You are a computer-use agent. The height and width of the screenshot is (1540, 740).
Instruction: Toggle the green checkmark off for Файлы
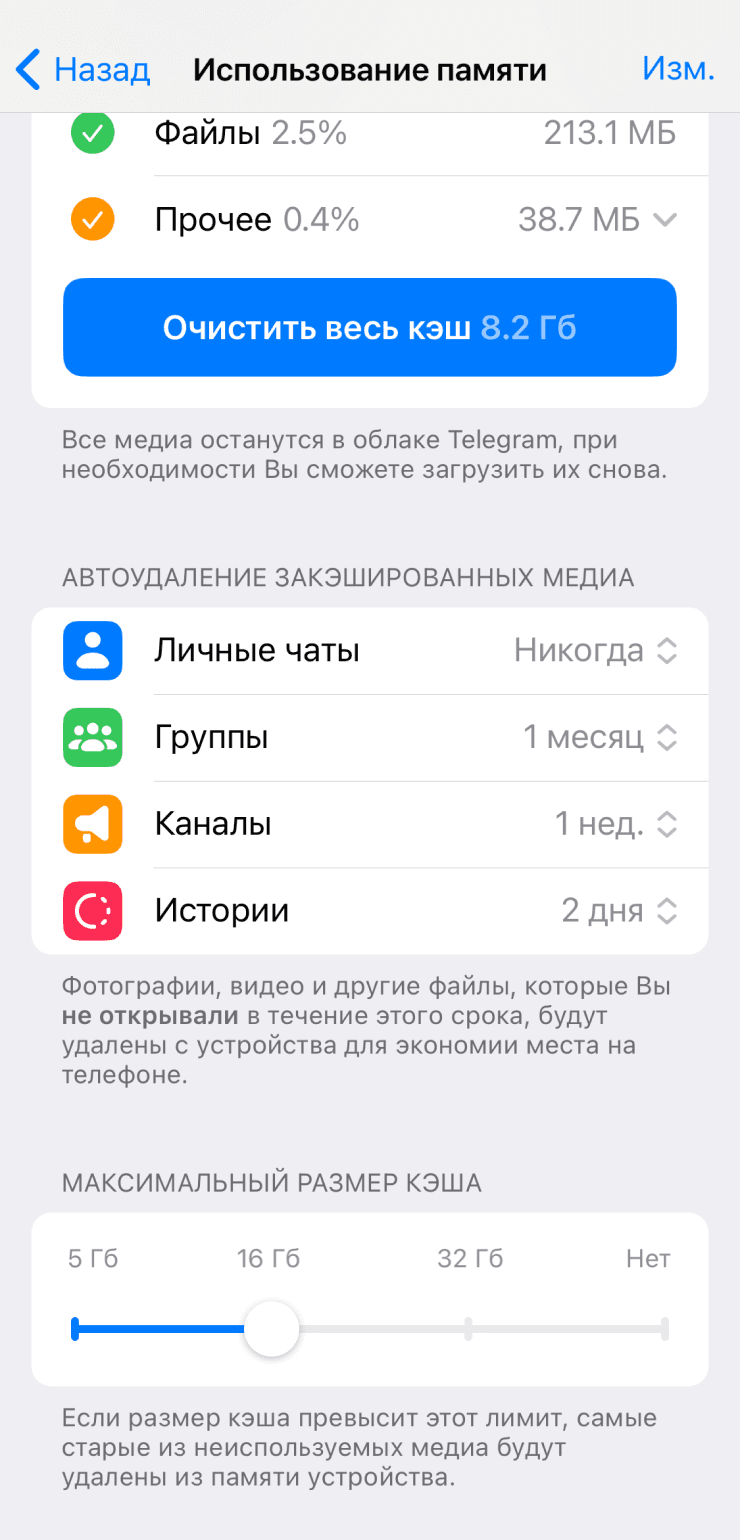[x=94, y=132]
